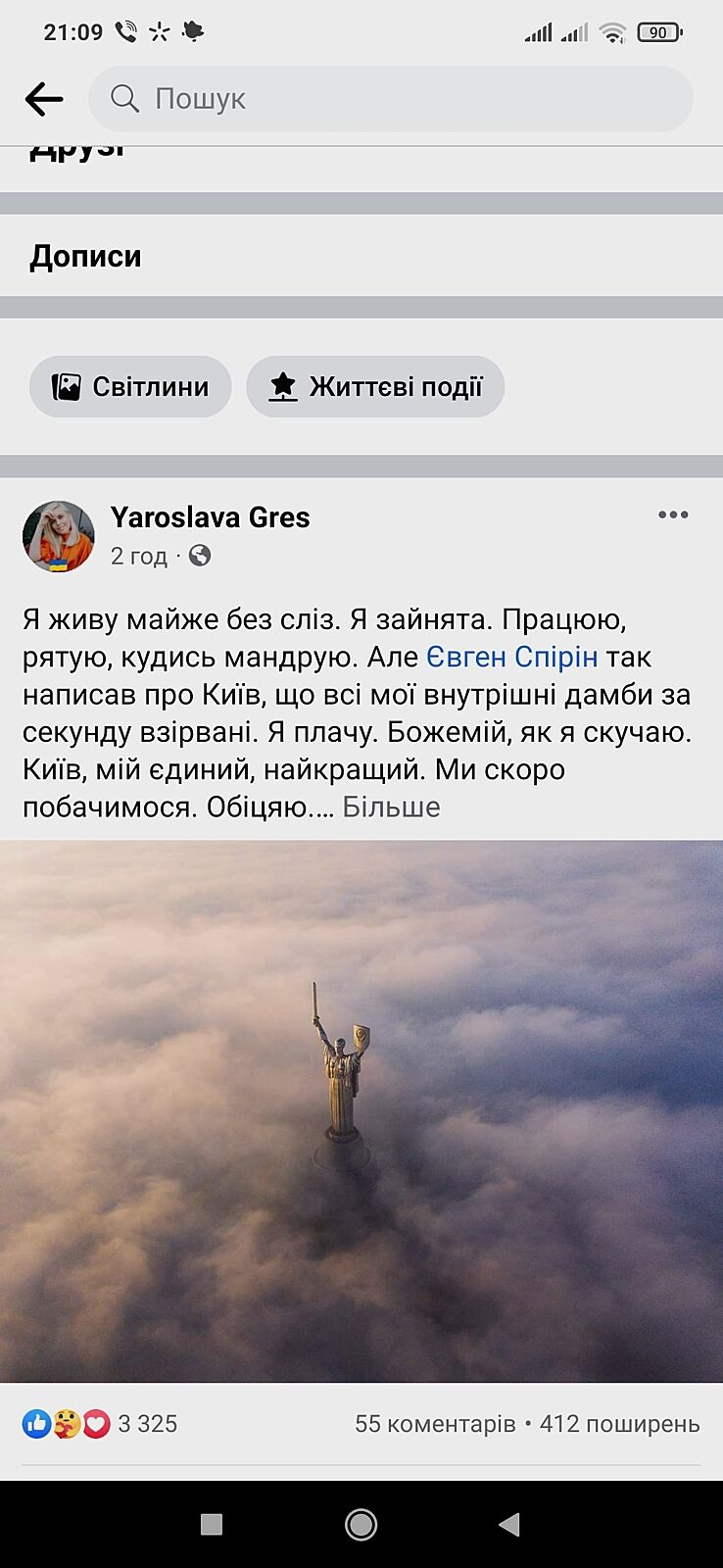Open the Життєві події chip
This screenshot has height=1568, width=723.
pyautogui.click(x=375, y=387)
